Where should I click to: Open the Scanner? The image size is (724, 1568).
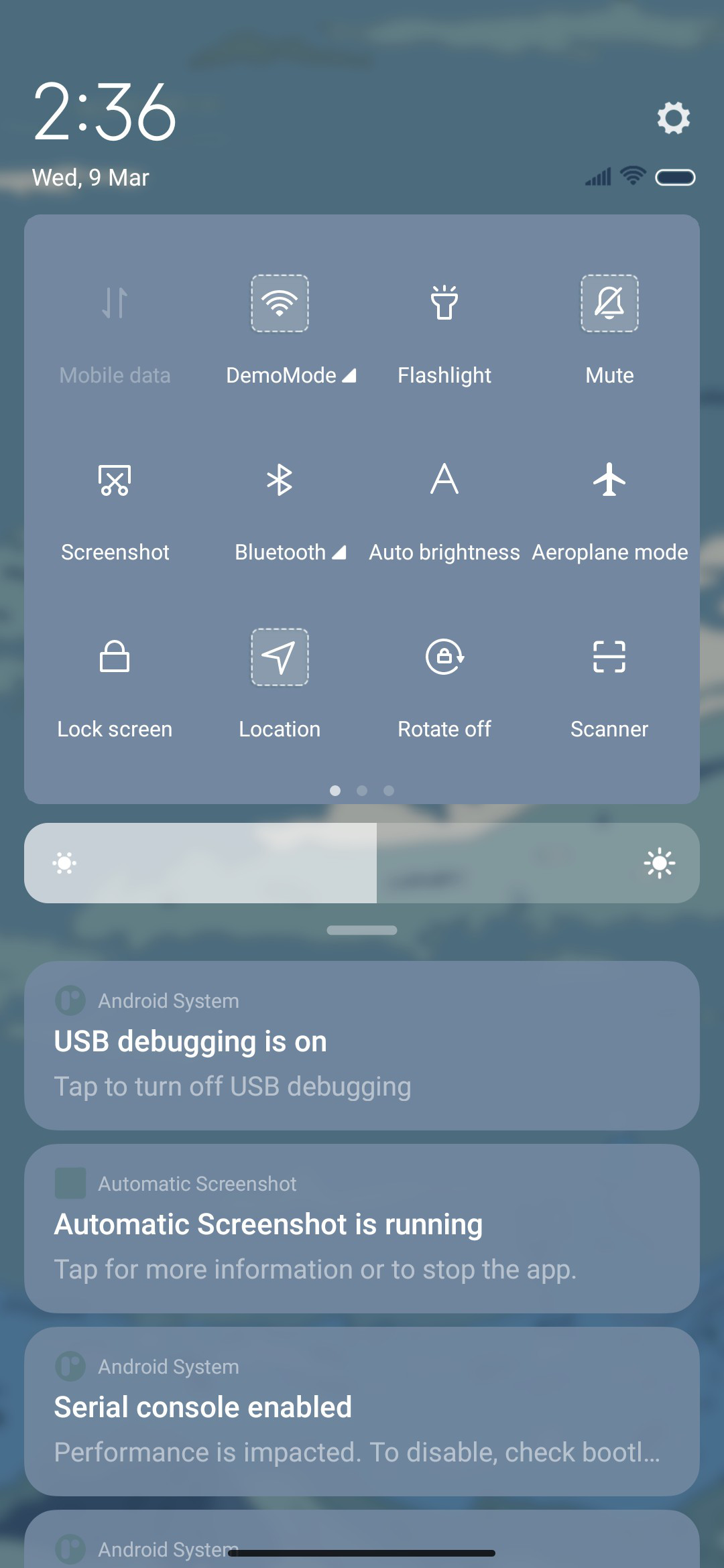coord(609,657)
